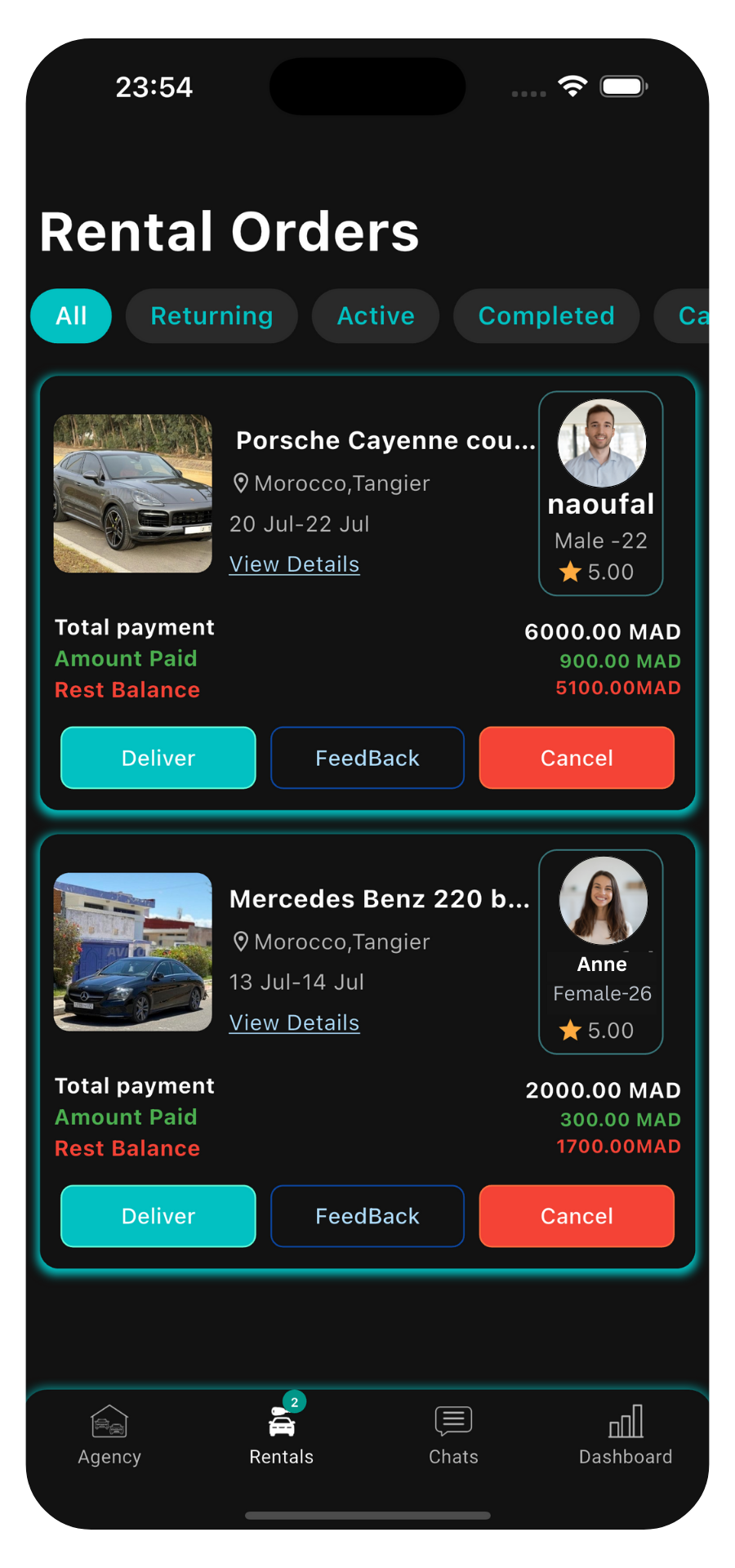Deselect the All filter chip

coord(70,316)
